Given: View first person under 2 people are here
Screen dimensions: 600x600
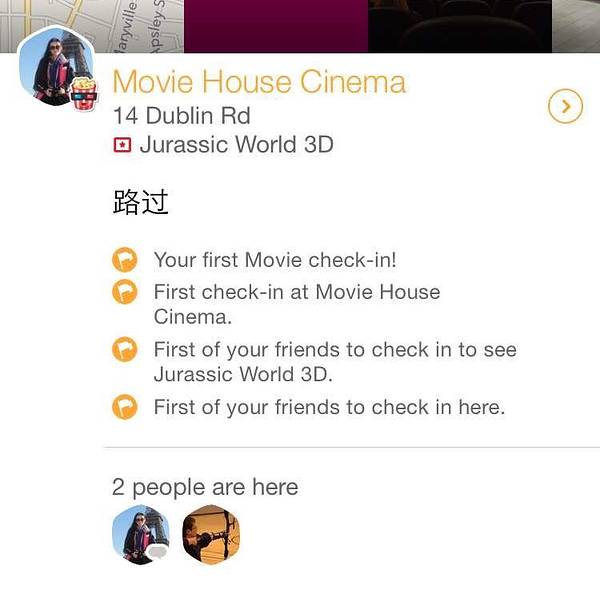Looking at the screenshot, I should coord(139,534).
